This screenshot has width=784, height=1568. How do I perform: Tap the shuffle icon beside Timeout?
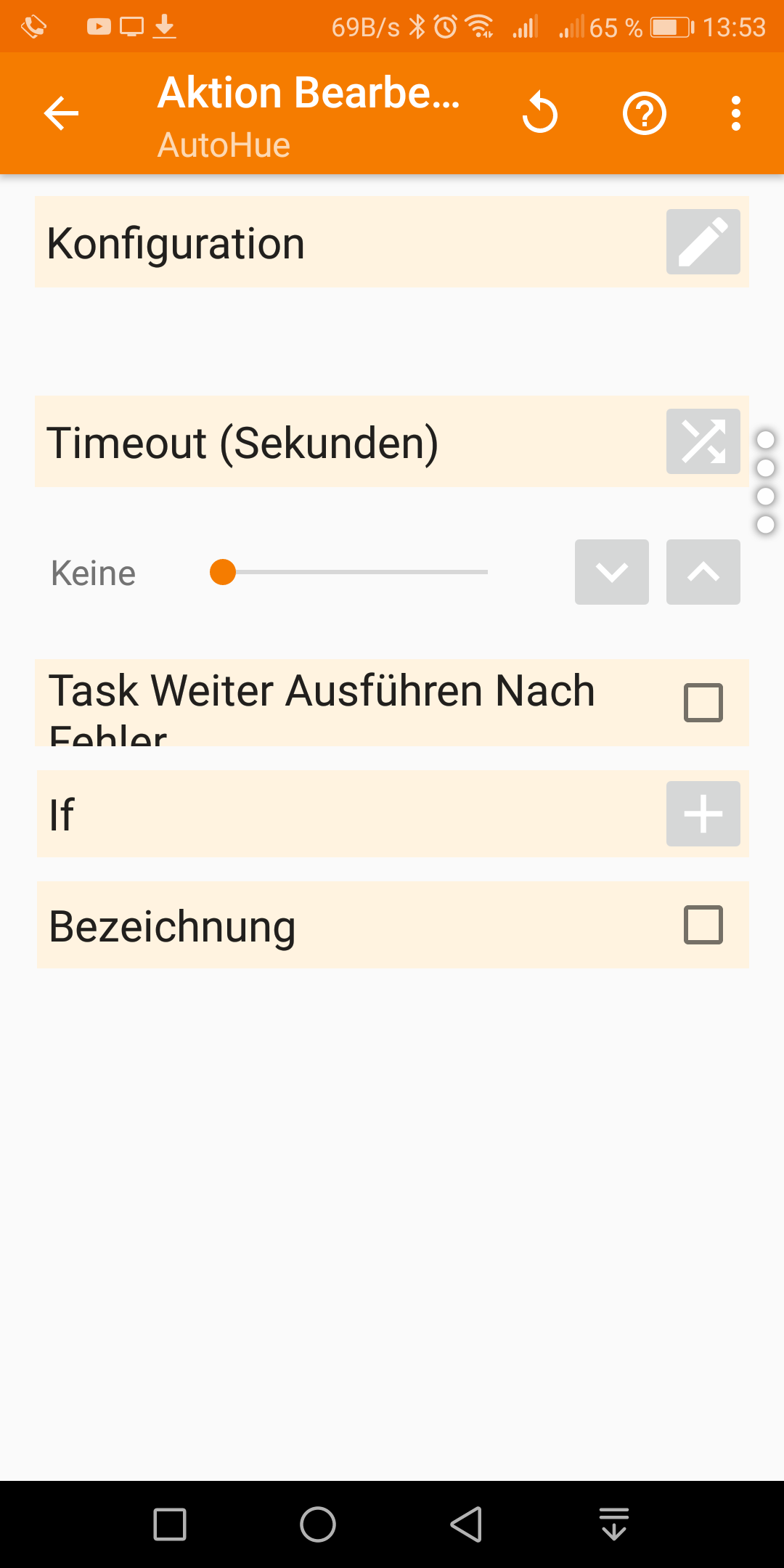pyautogui.click(x=703, y=441)
